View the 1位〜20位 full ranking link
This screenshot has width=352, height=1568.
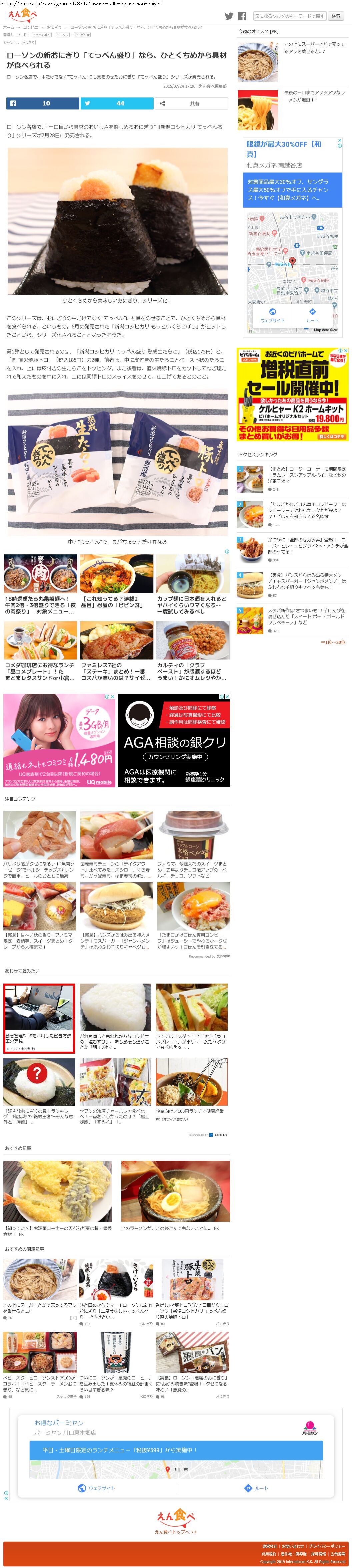[333, 642]
